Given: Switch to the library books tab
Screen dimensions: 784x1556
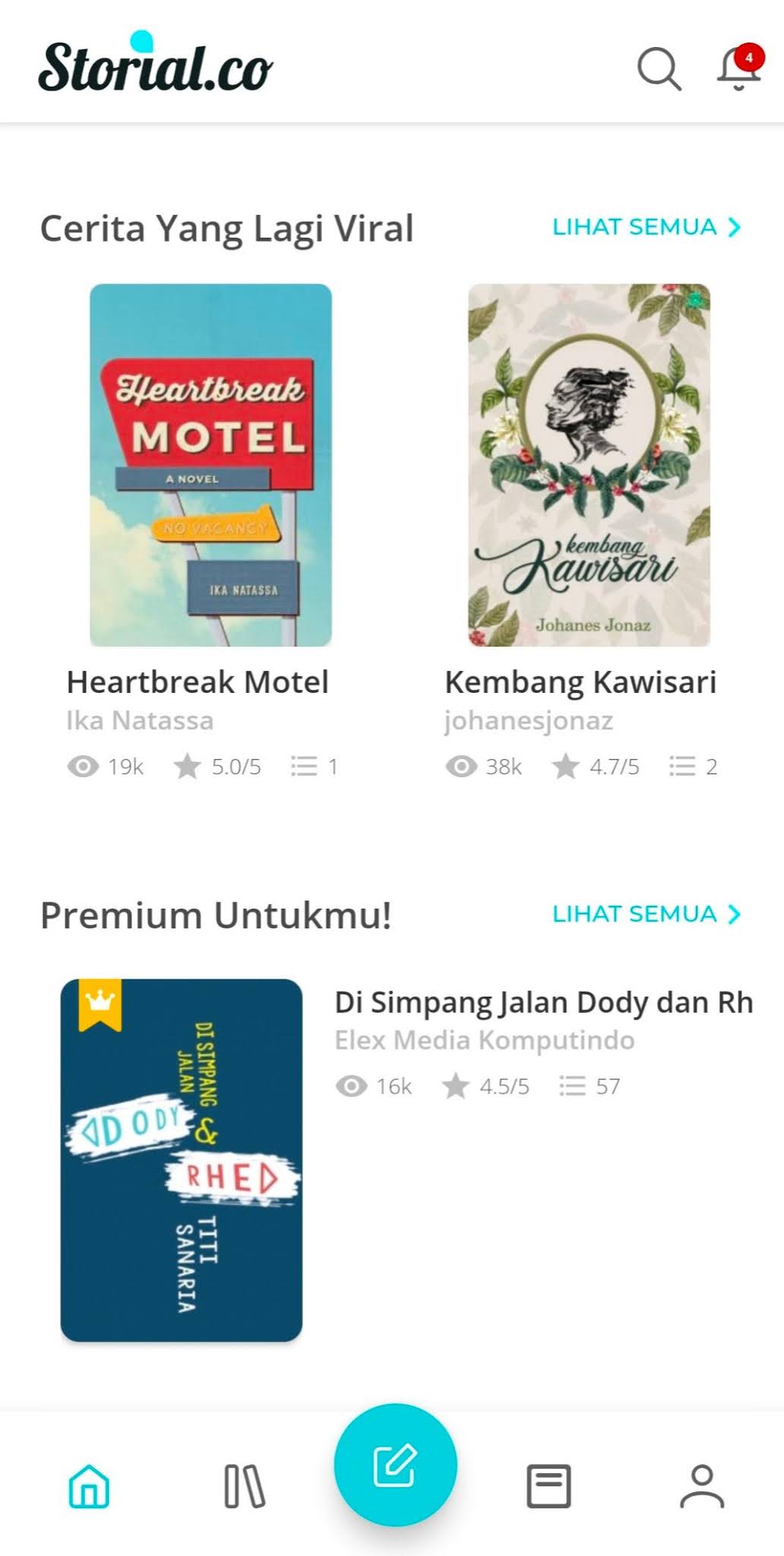Looking at the screenshot, I should tap(245, 1485).
